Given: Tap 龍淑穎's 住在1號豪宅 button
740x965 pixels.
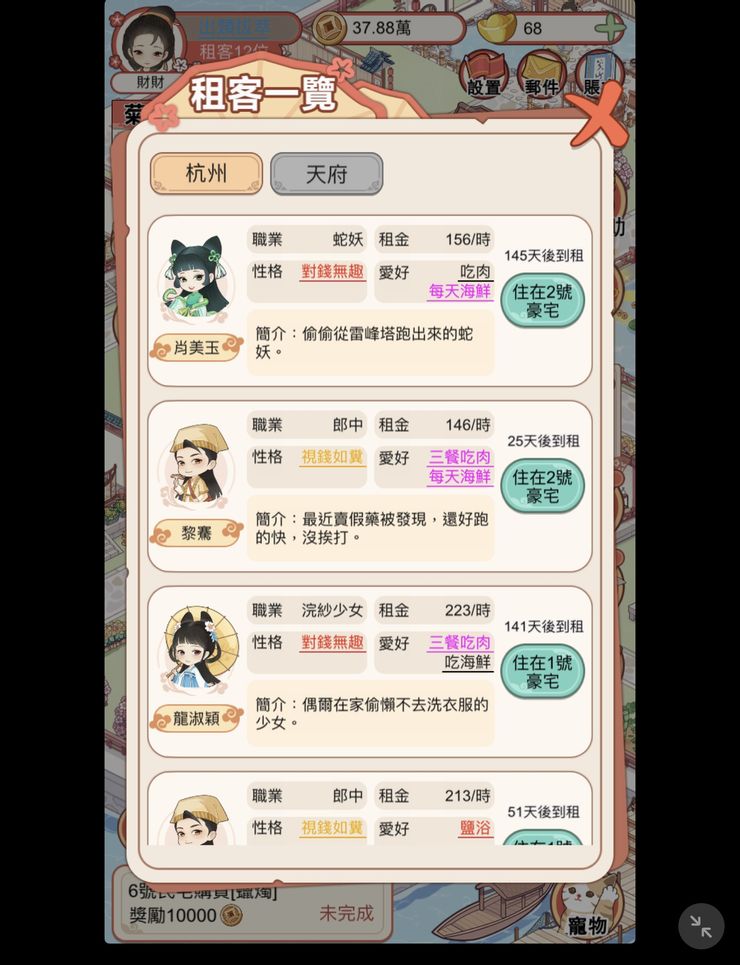Looking at the screenshot, I should (542, 671).
